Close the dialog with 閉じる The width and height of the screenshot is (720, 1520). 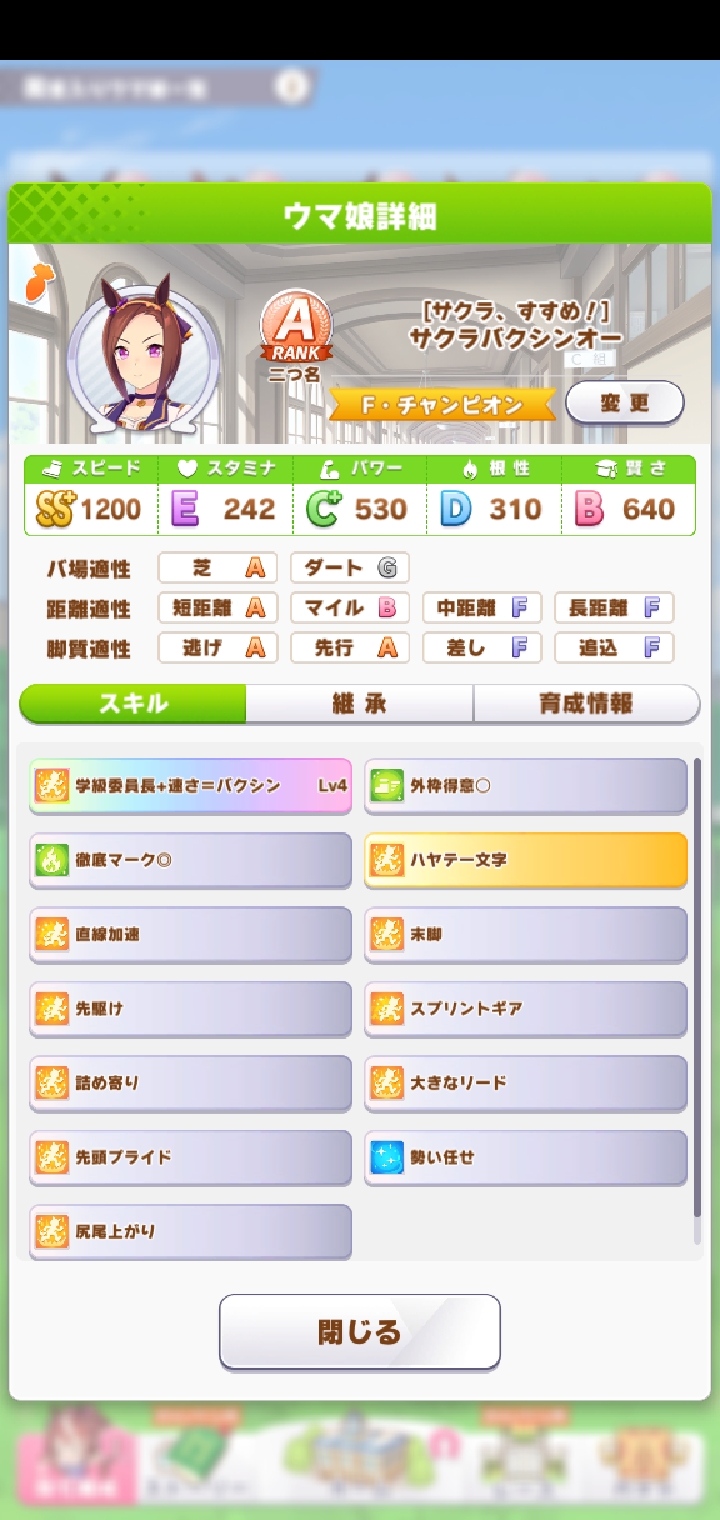point(360,1332)
